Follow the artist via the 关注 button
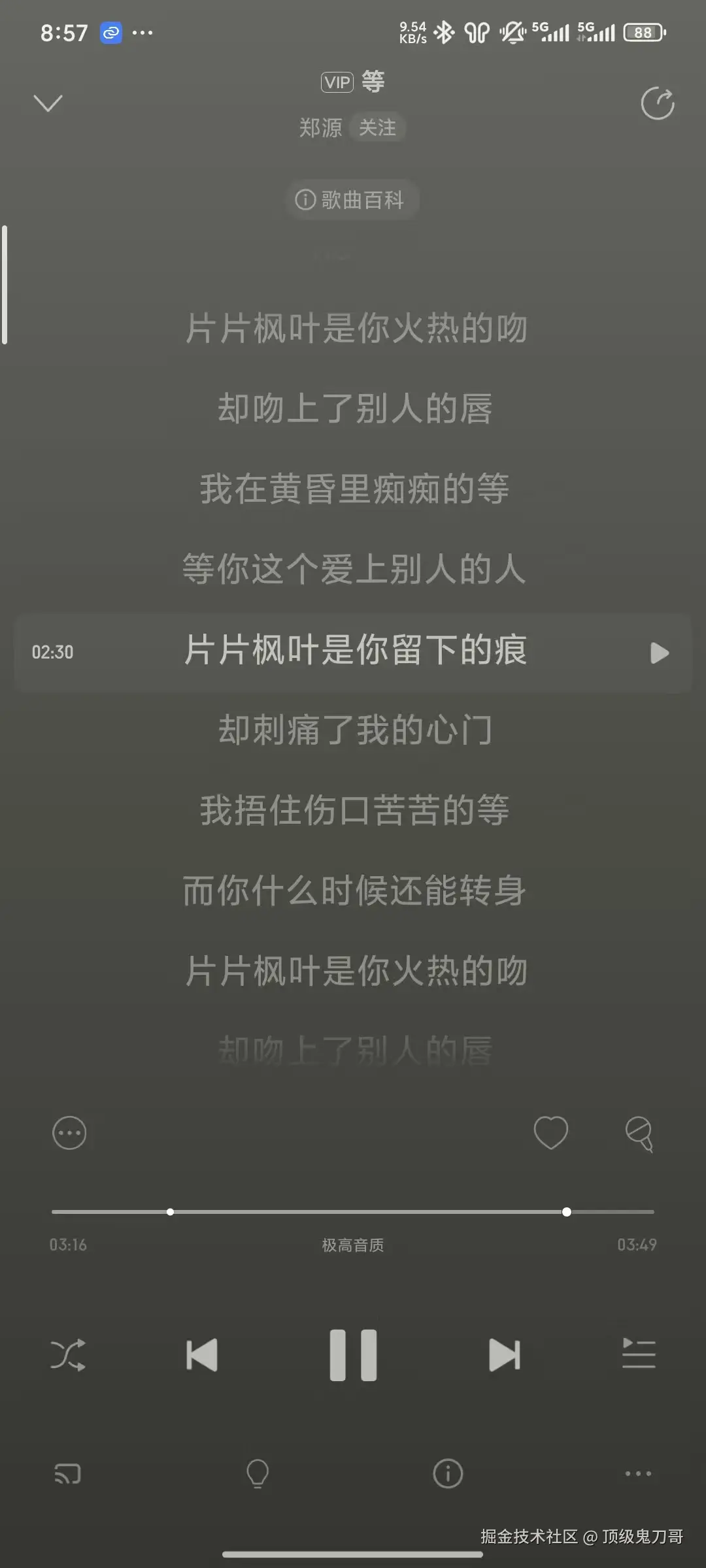The height and width of the screenshot is (1568, 706). (x=378, y=128)
